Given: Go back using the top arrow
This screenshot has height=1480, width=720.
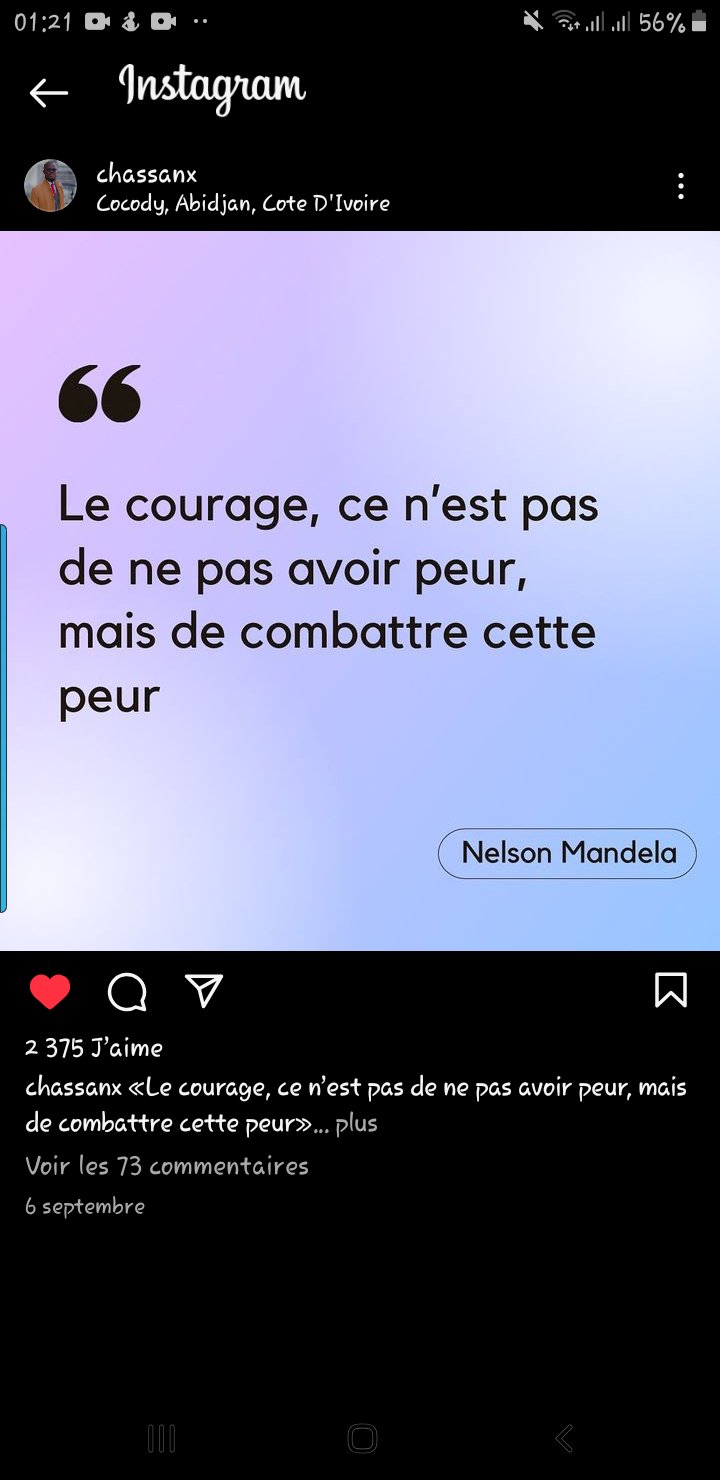Looking at the screenshot, I should [48, 93].
